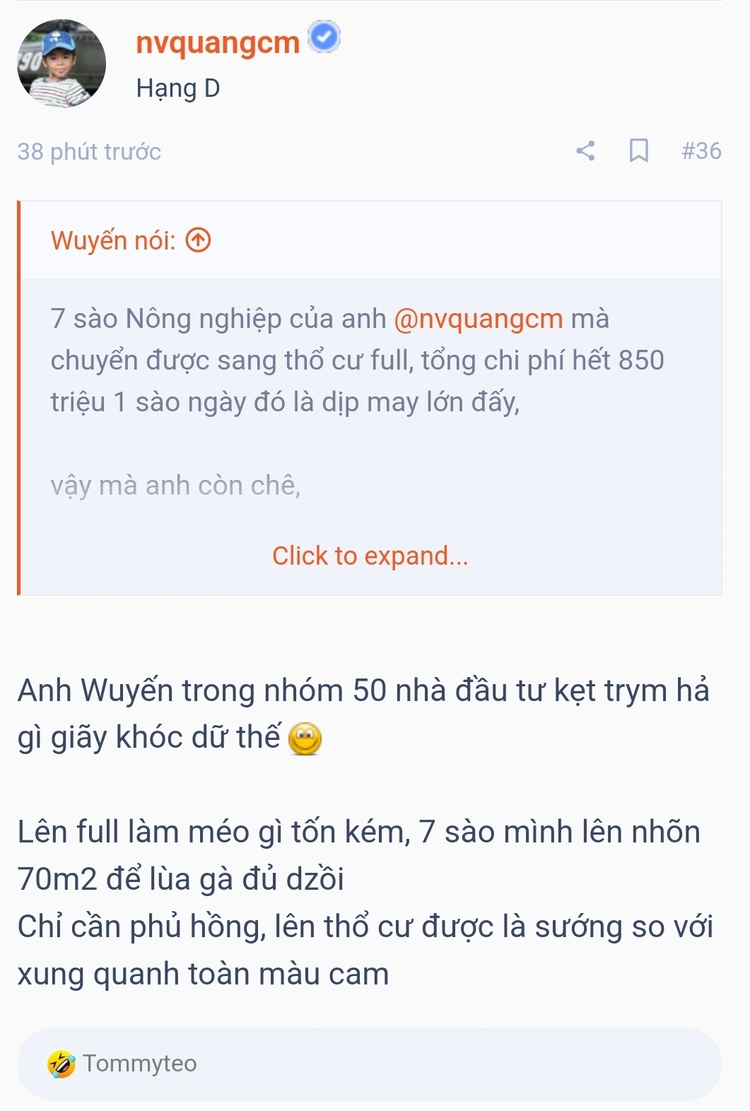Open the nvquangcm username link
Viewport: 750px width, 1111px height.
217,42
